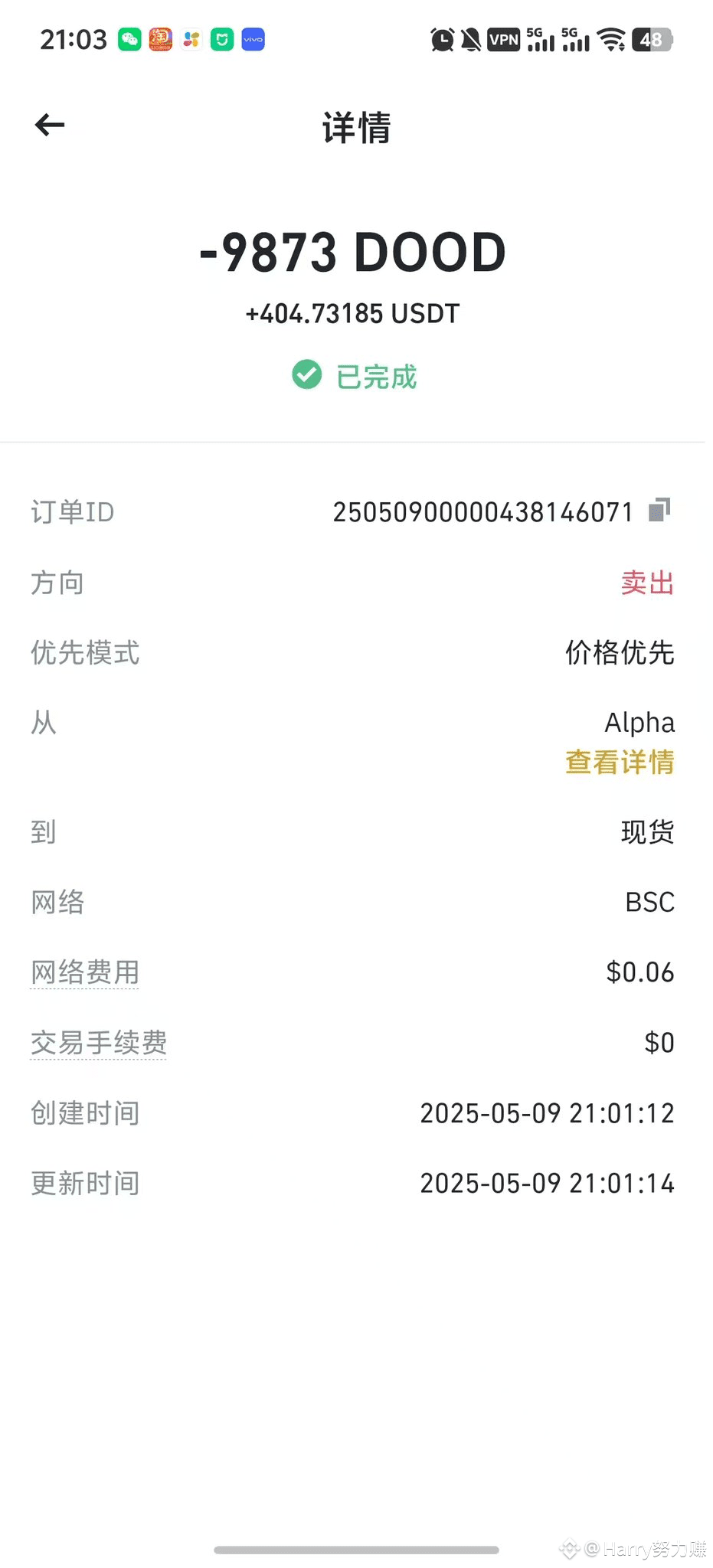This screenshot has height=1568, width=713.
Task: Tap the 网络费用 label for explanation
Action: (85, 972)
